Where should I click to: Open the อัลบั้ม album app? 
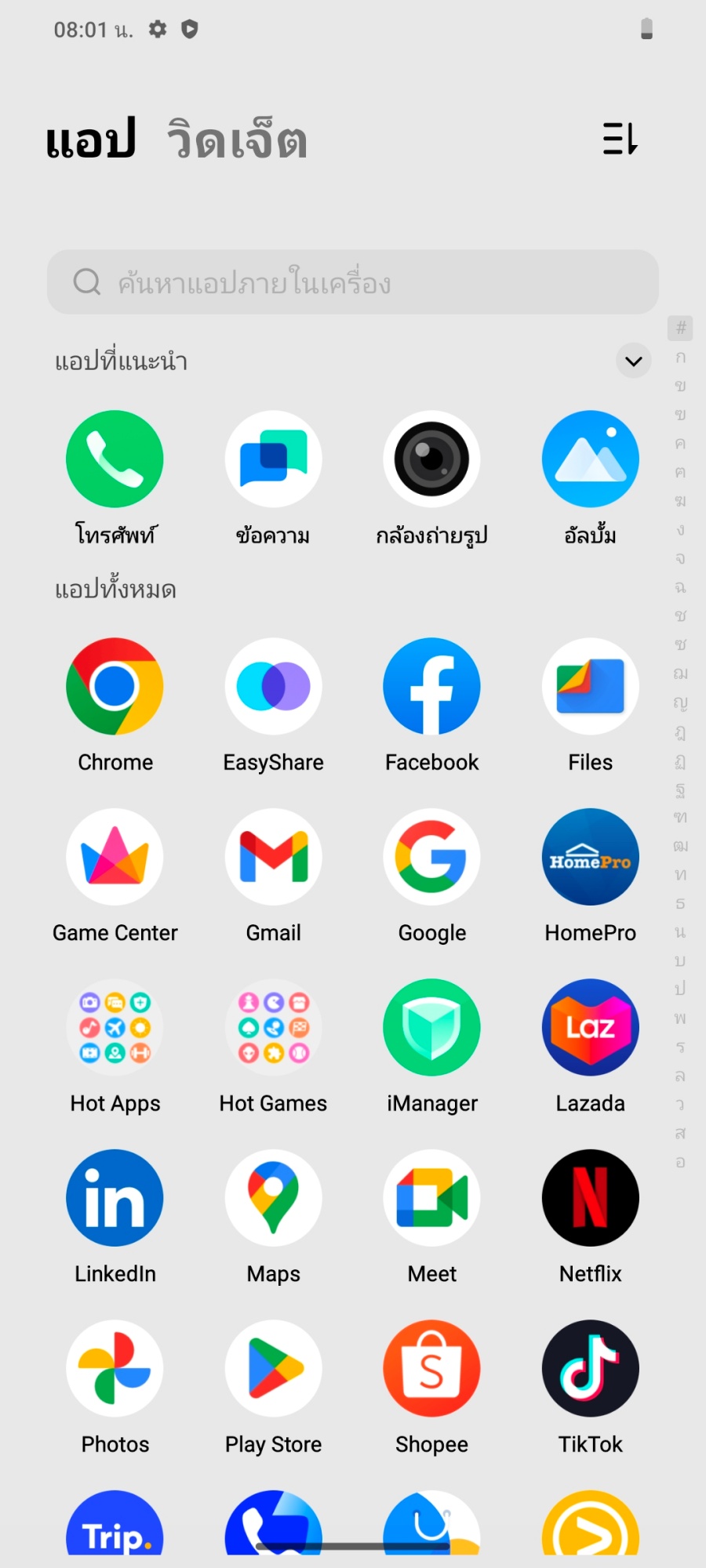click(x=590, y=459)
